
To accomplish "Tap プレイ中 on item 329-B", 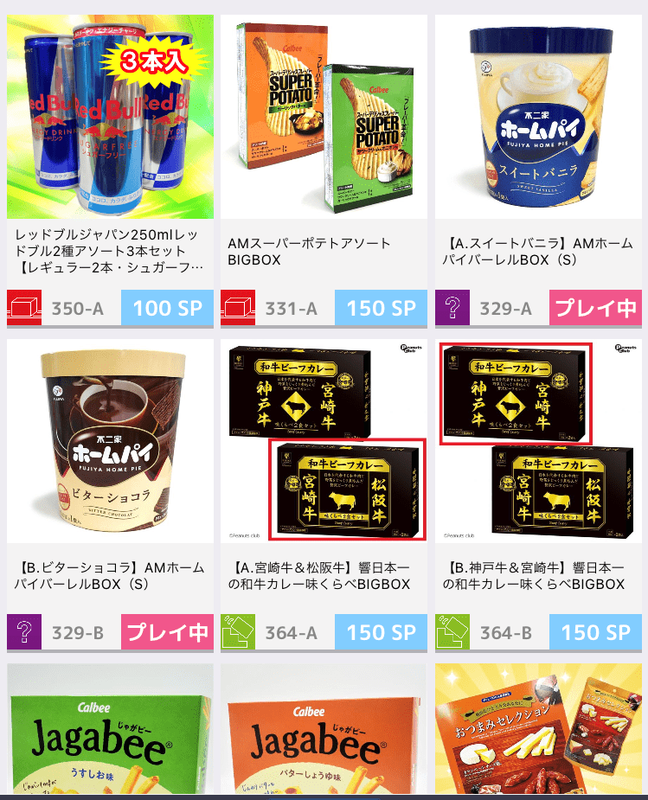I will (167, 632).
